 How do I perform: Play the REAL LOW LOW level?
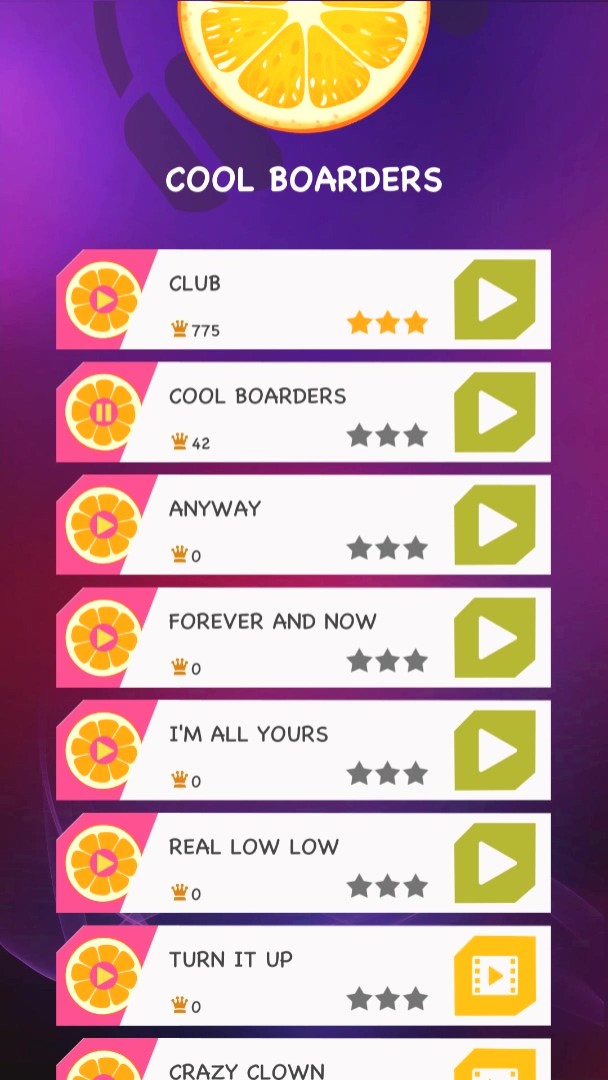pos(495,863)
